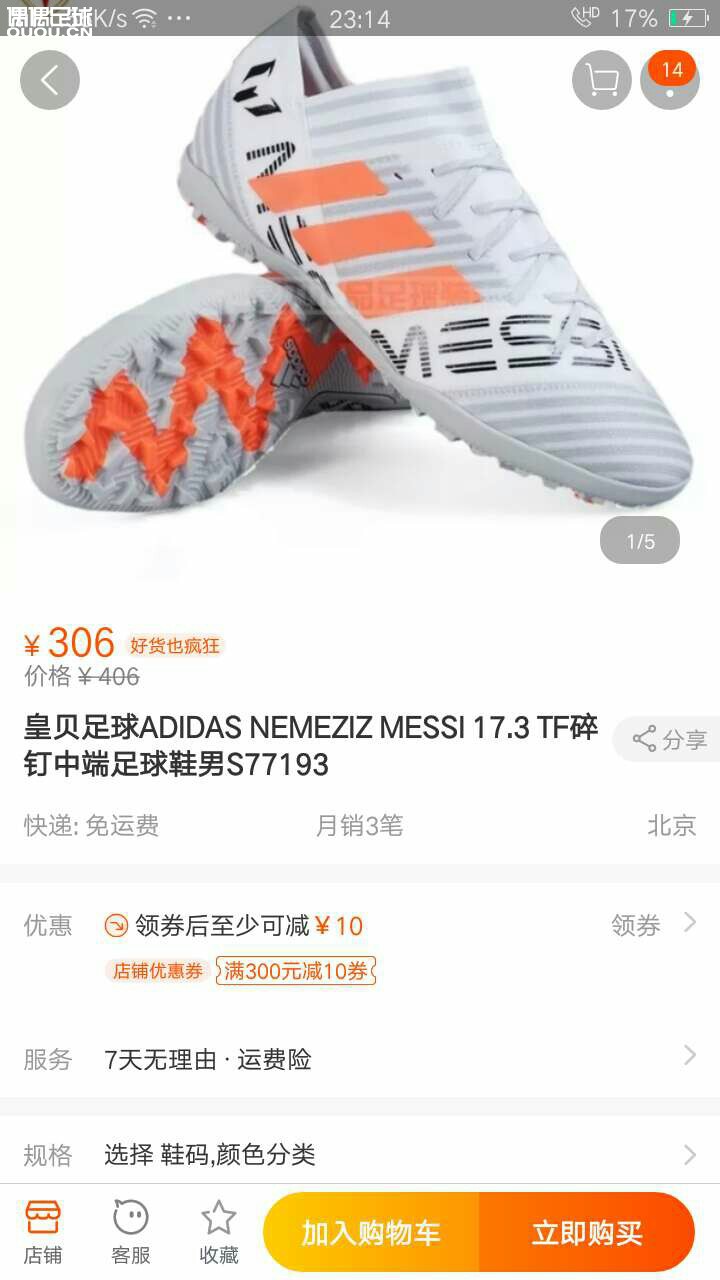Open the more menu with badge 14
The image size is (720, 1280).
[x=669, y=80]
